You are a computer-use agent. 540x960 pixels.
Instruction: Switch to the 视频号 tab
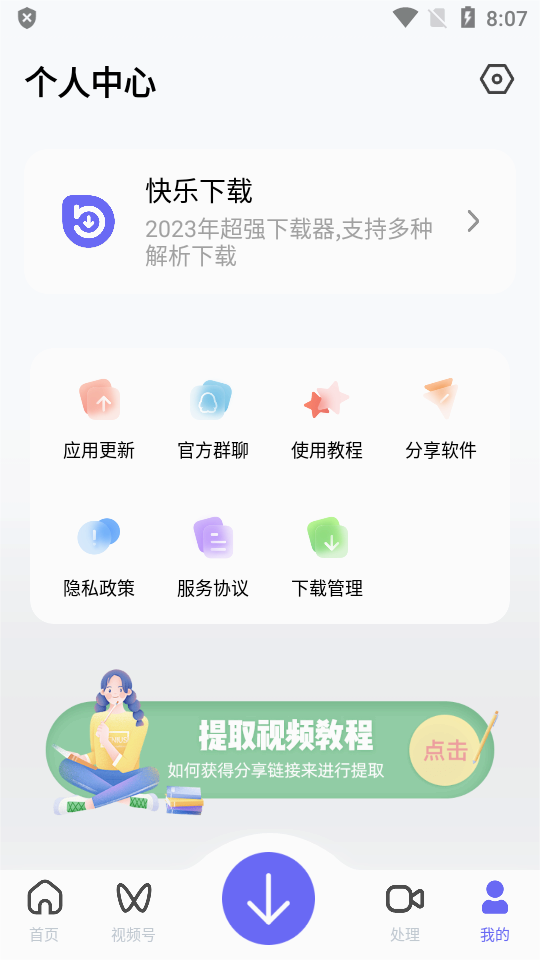click(x=133, y=910)
